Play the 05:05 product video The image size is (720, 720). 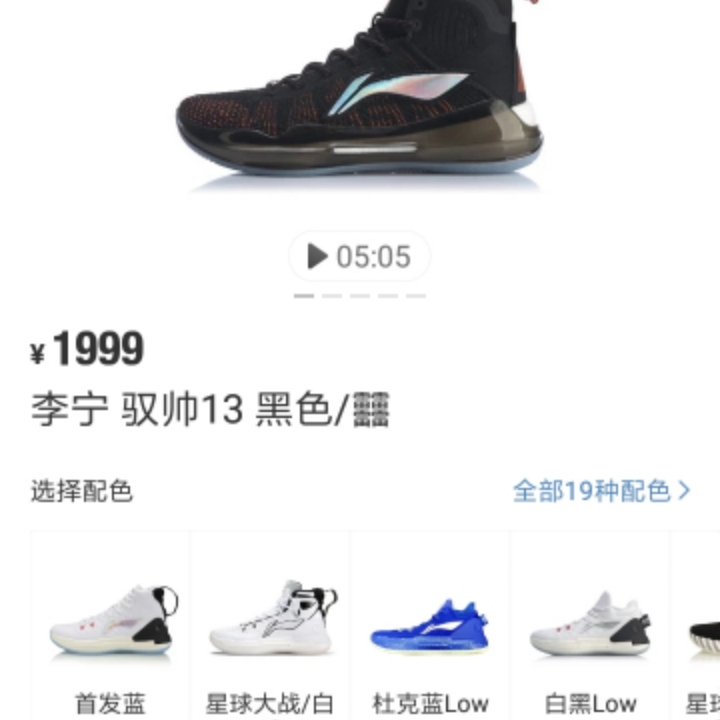360,257
